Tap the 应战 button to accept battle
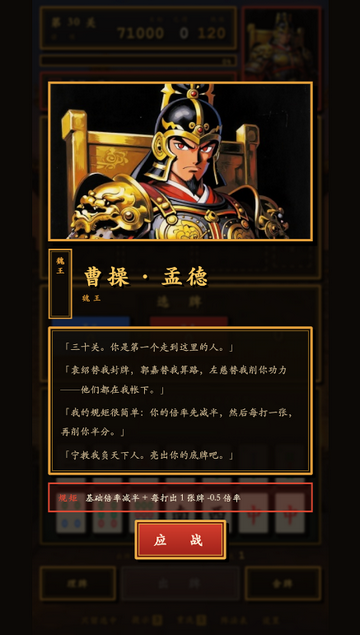This screenshot has width=360, height=635. point(180,540)
